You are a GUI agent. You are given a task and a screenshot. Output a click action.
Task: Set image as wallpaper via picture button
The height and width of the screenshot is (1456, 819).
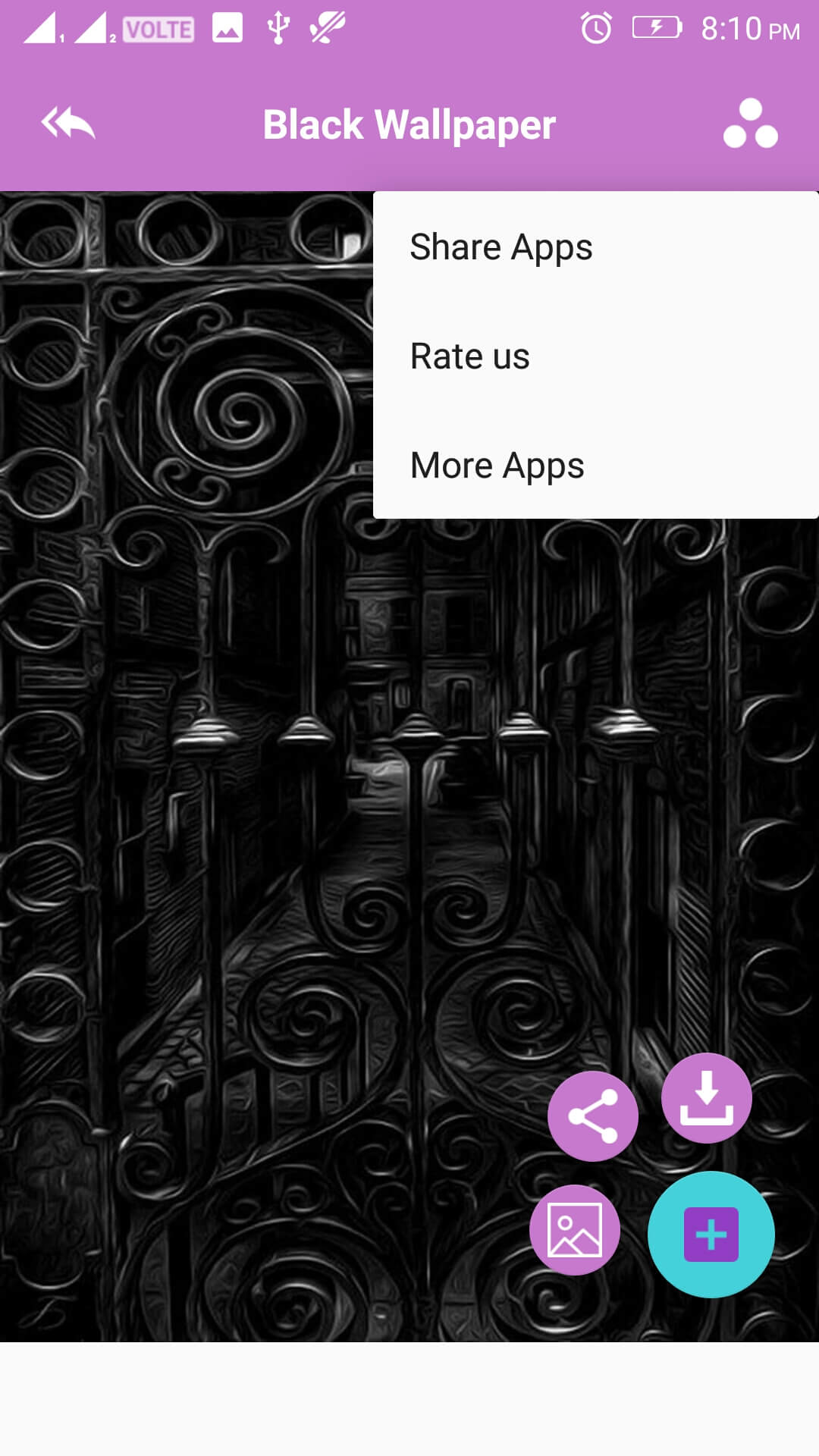point(574,1230)
